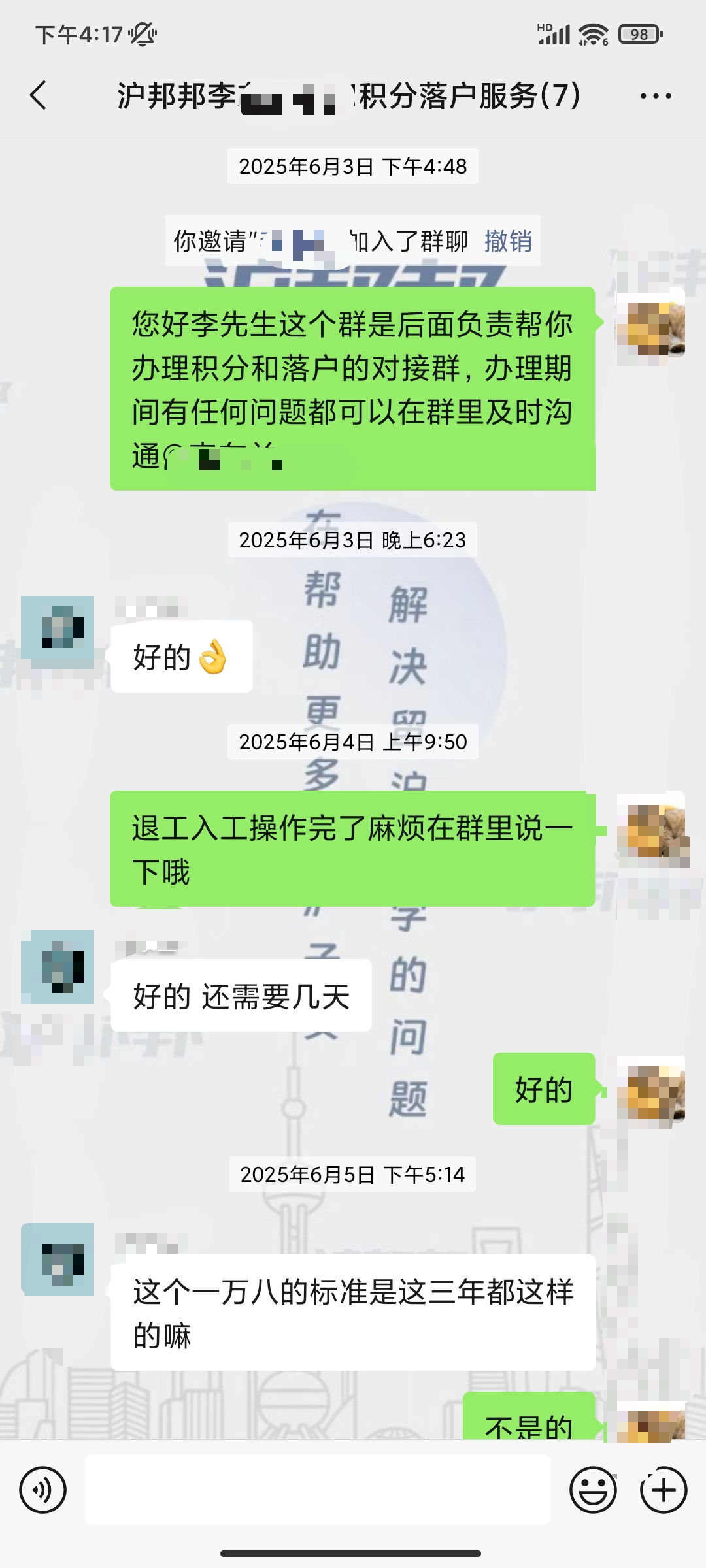Open the three-dot group chat menu
706x1568 pixels.
[655, 96]
